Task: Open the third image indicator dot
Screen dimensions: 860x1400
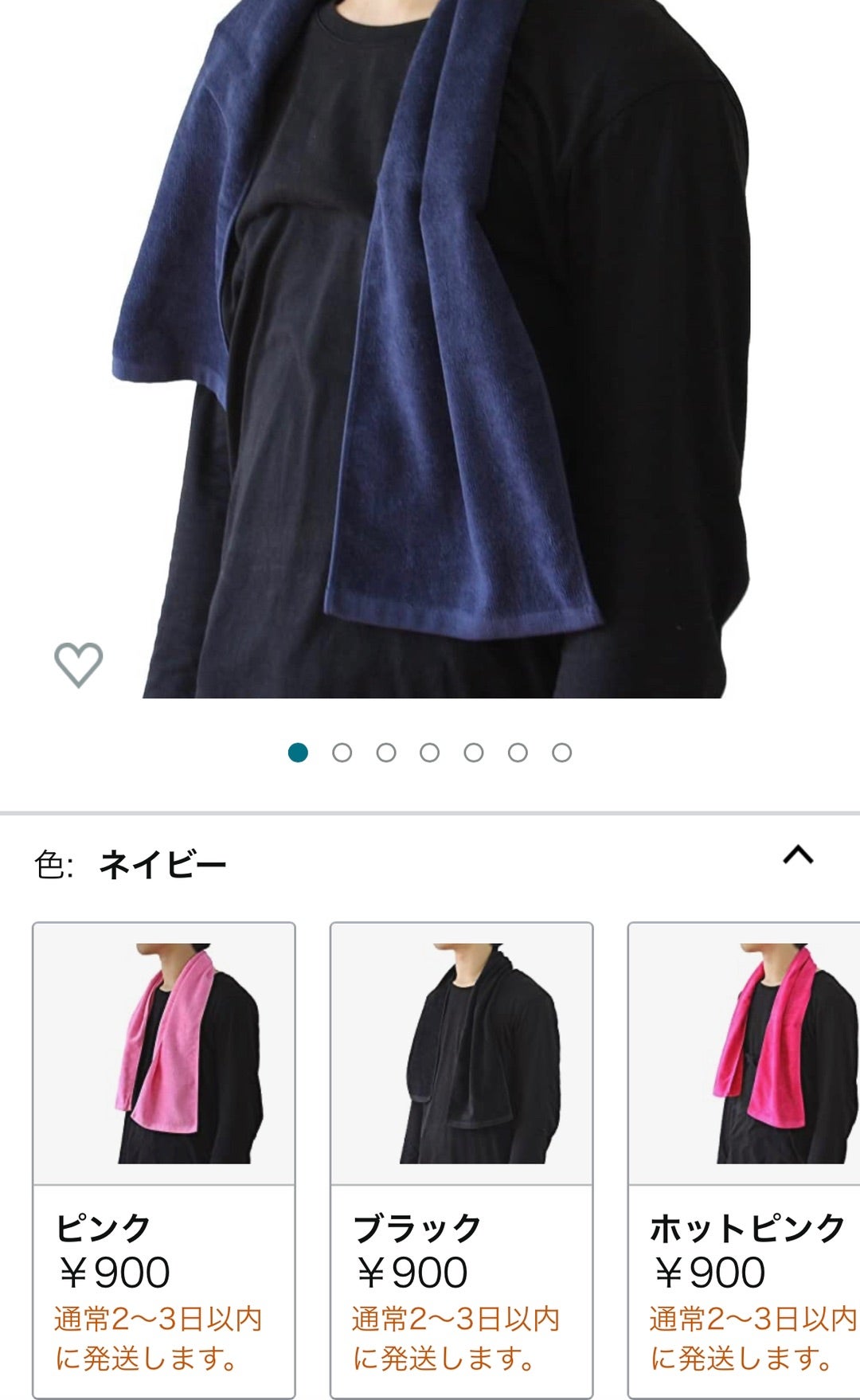Action: point(387,750)
